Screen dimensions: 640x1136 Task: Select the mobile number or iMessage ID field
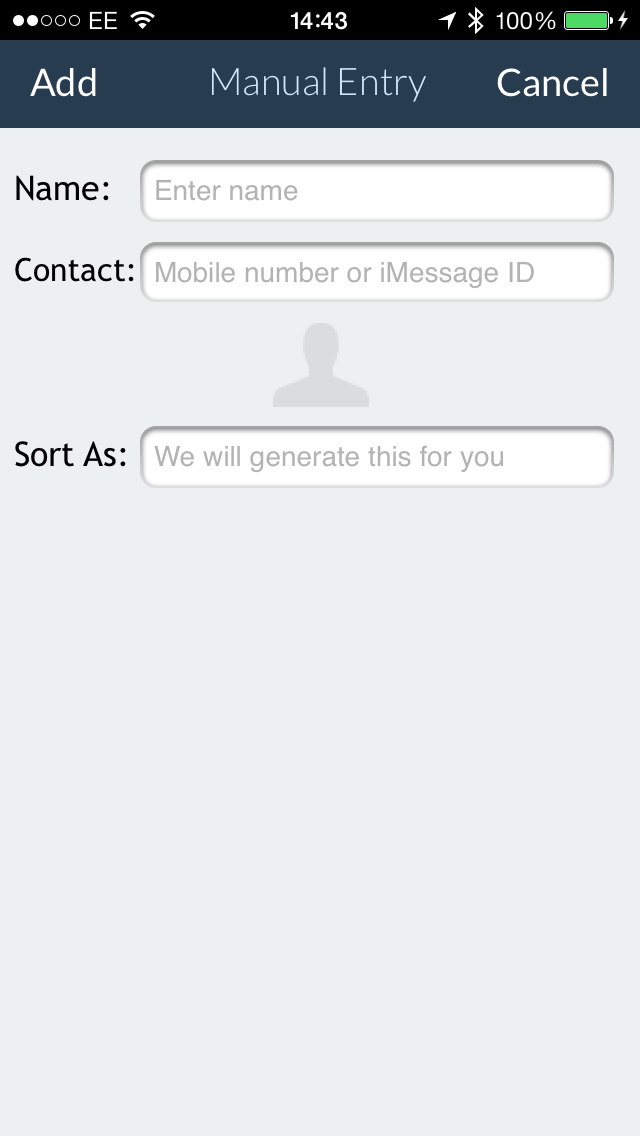[376, 272]
